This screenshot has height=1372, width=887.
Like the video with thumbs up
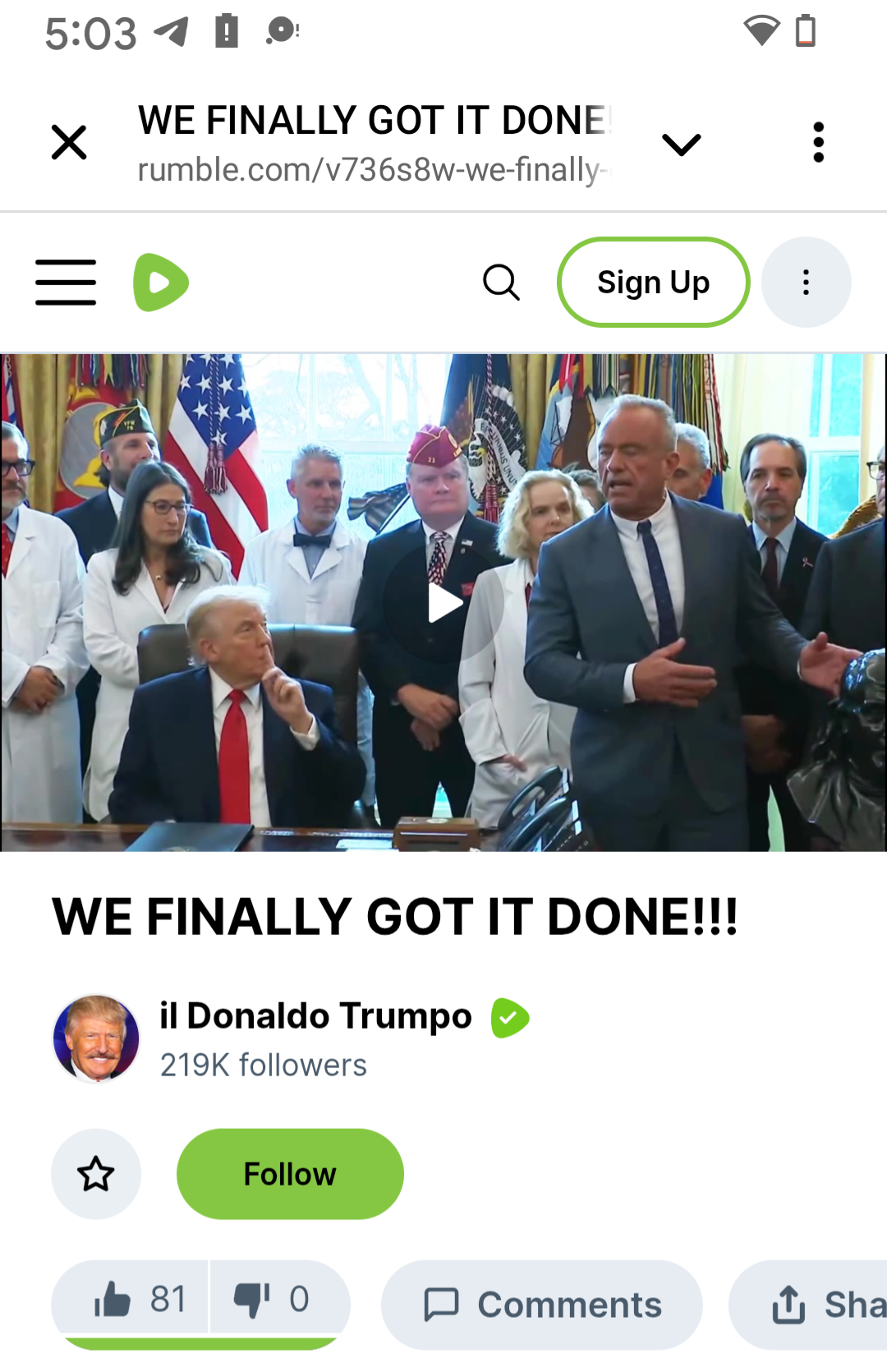(131, 1300)
